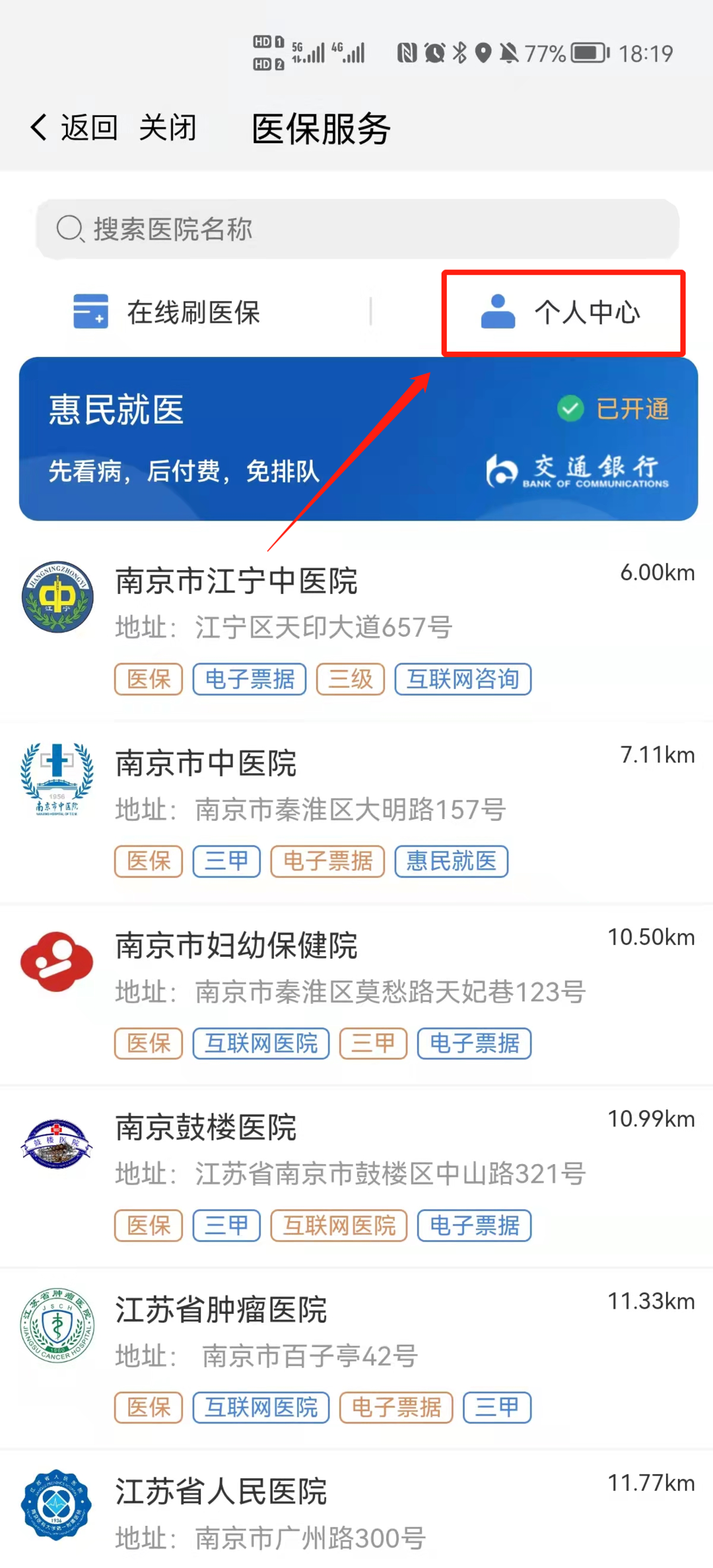Open the 惠民就医 banner card
The width and height of the screenshot is (713, 1568).
358,439
